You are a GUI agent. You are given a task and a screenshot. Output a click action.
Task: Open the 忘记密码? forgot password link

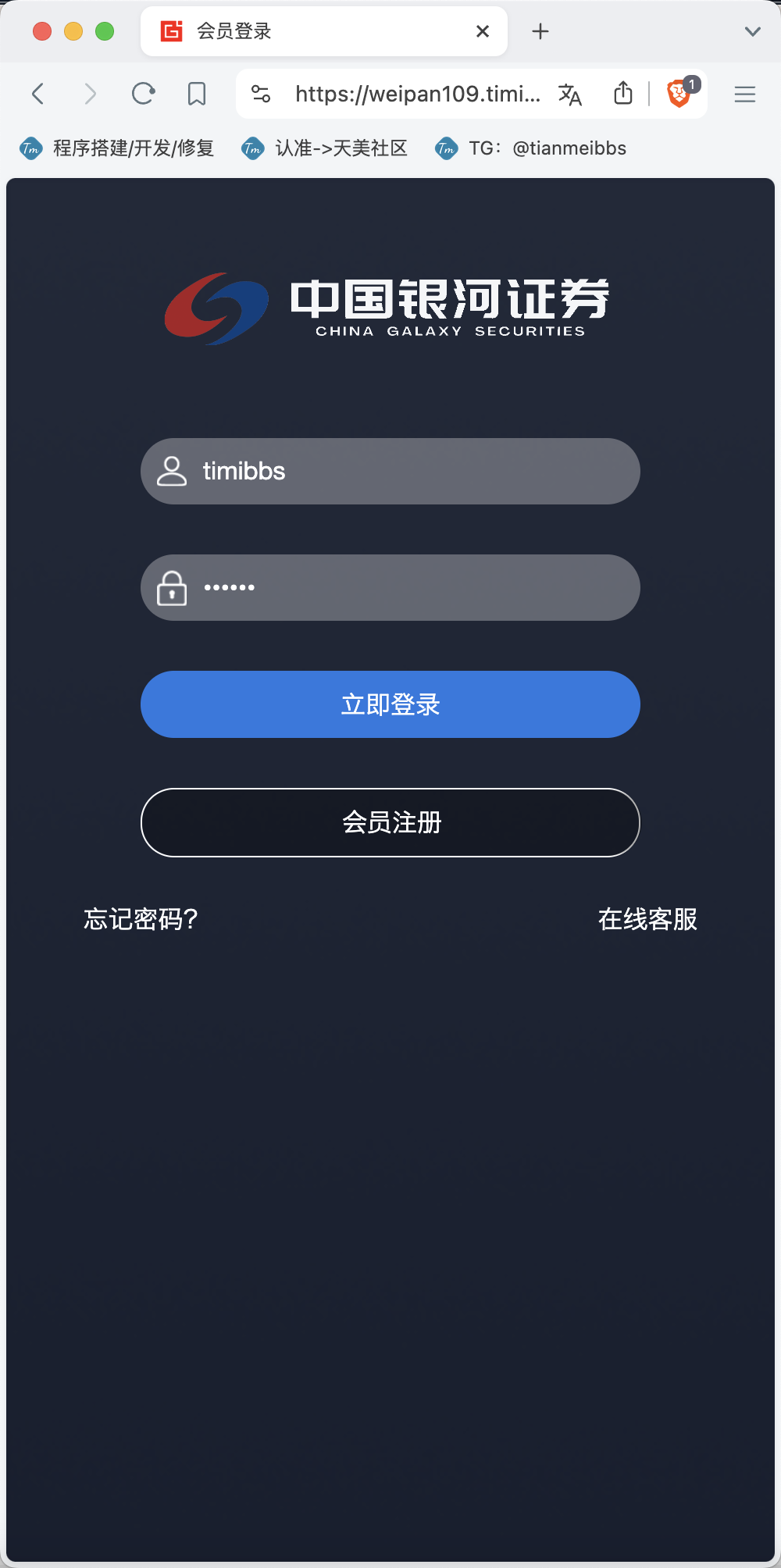141,919
